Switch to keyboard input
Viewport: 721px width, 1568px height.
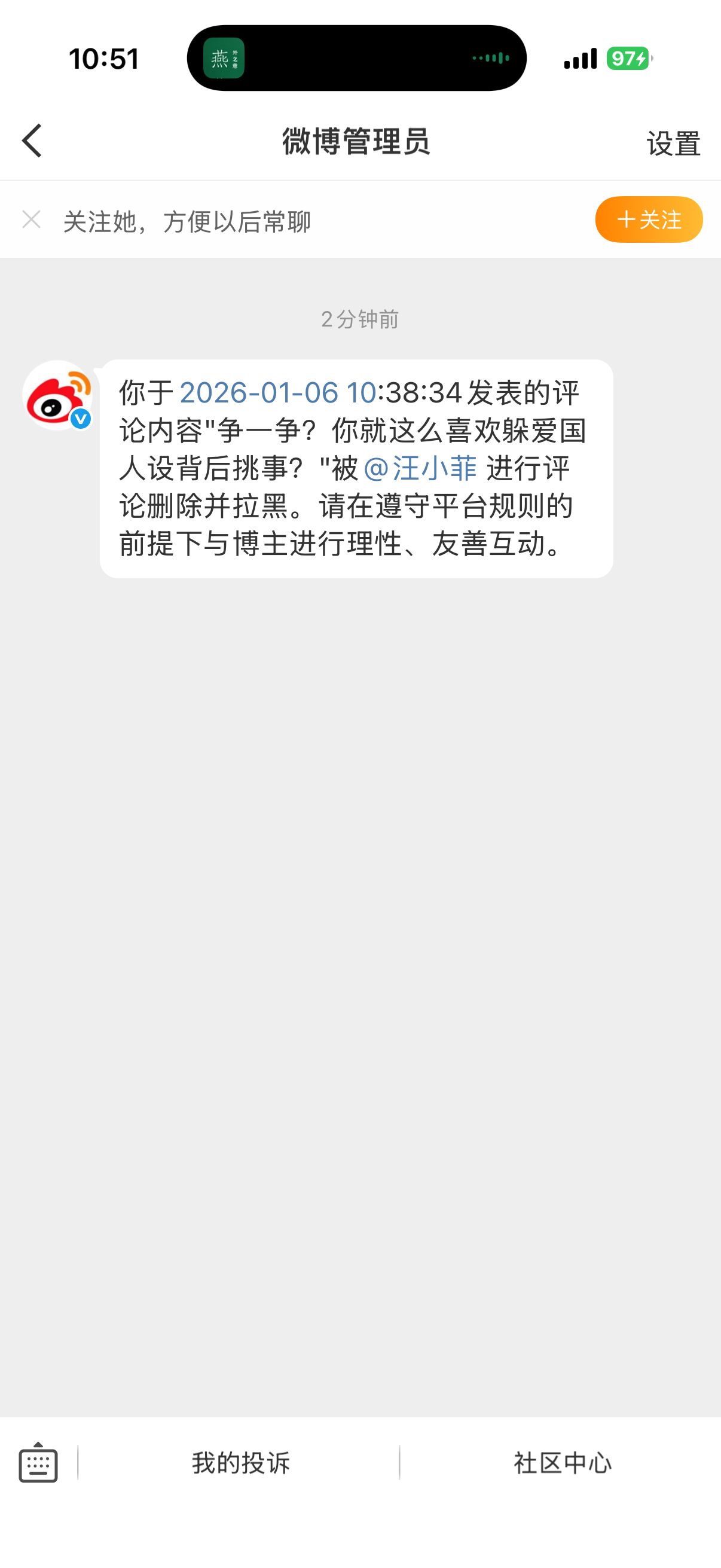38,1463
